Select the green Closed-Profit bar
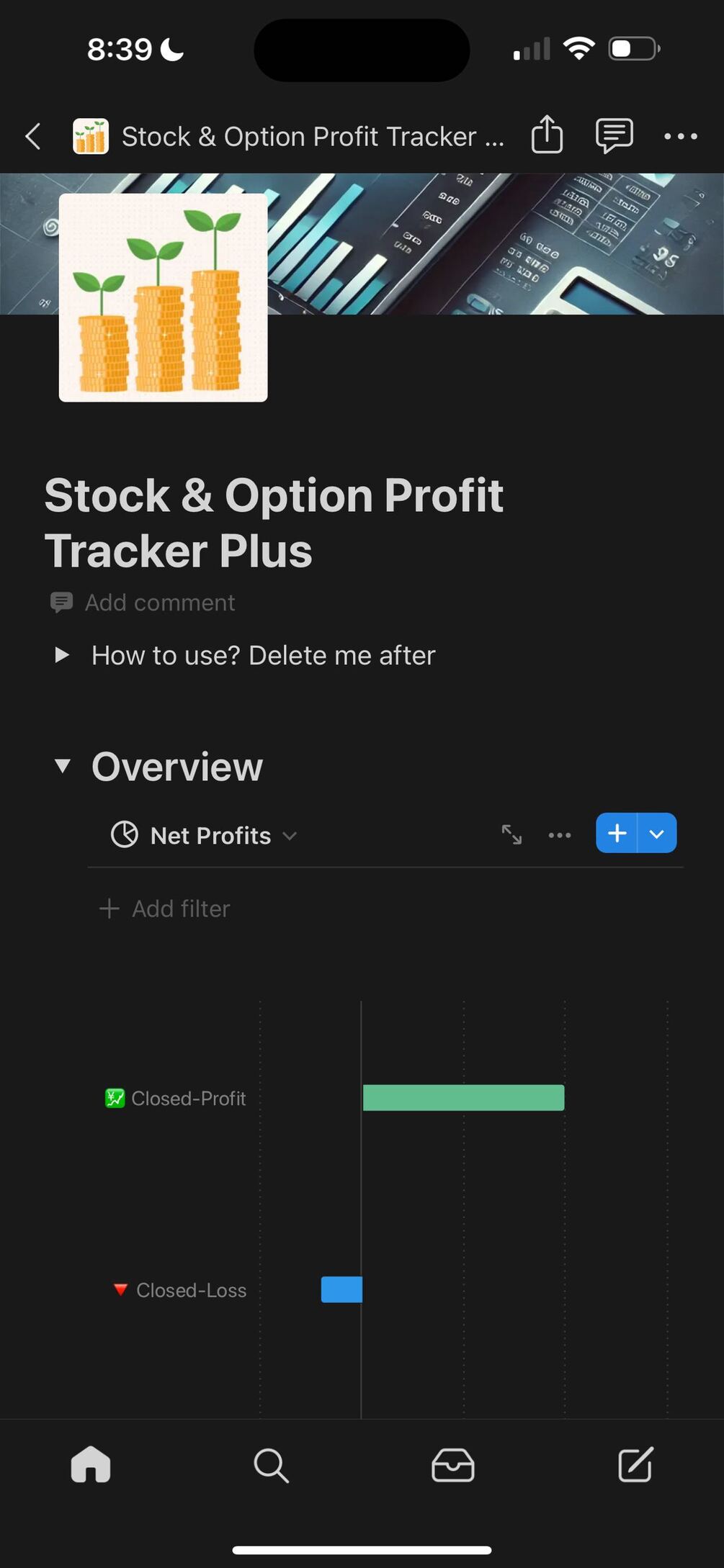This screenshot has height=1568, width=724. pos(463,1098)
